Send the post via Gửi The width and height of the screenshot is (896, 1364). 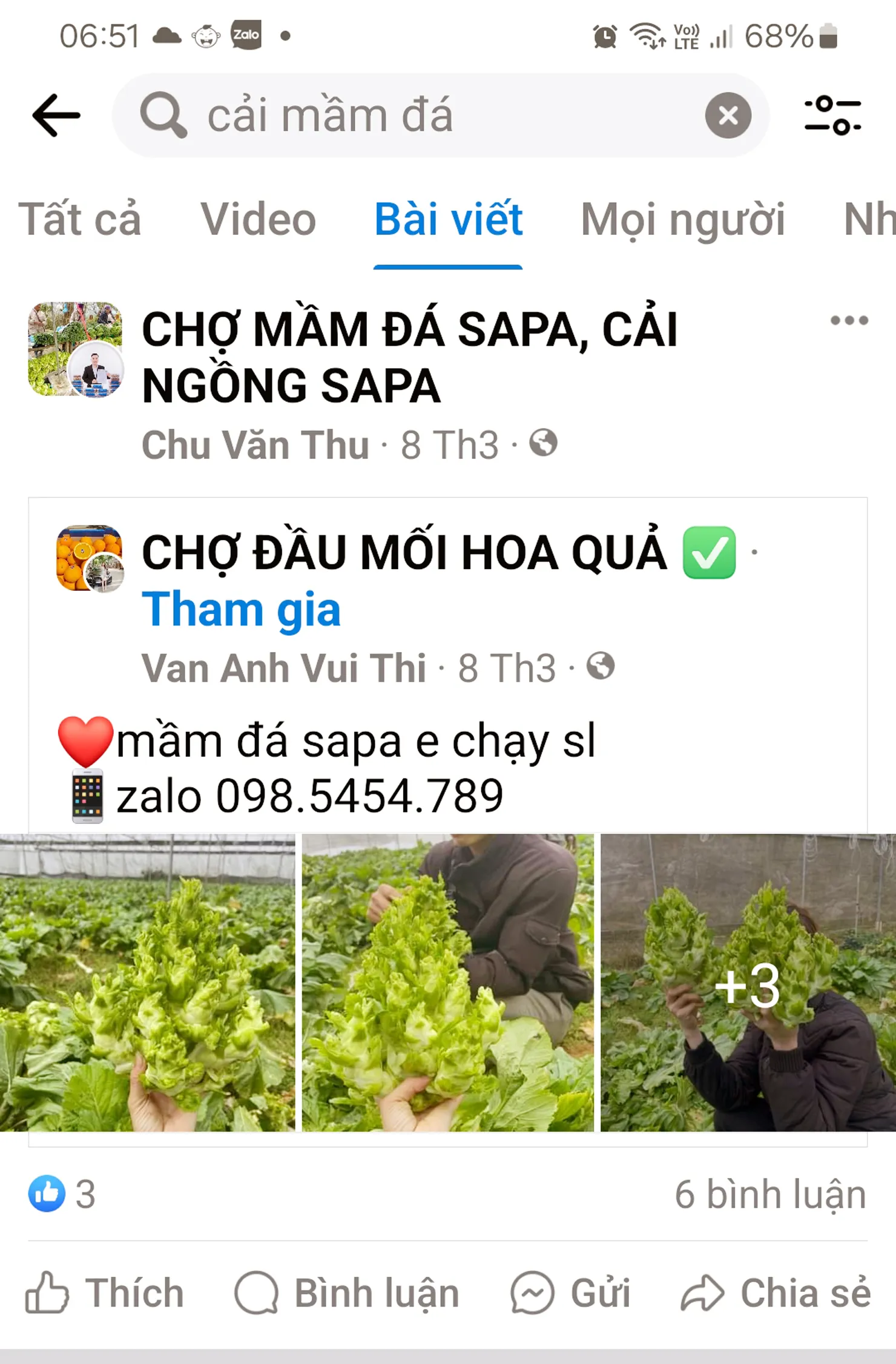570,1293
